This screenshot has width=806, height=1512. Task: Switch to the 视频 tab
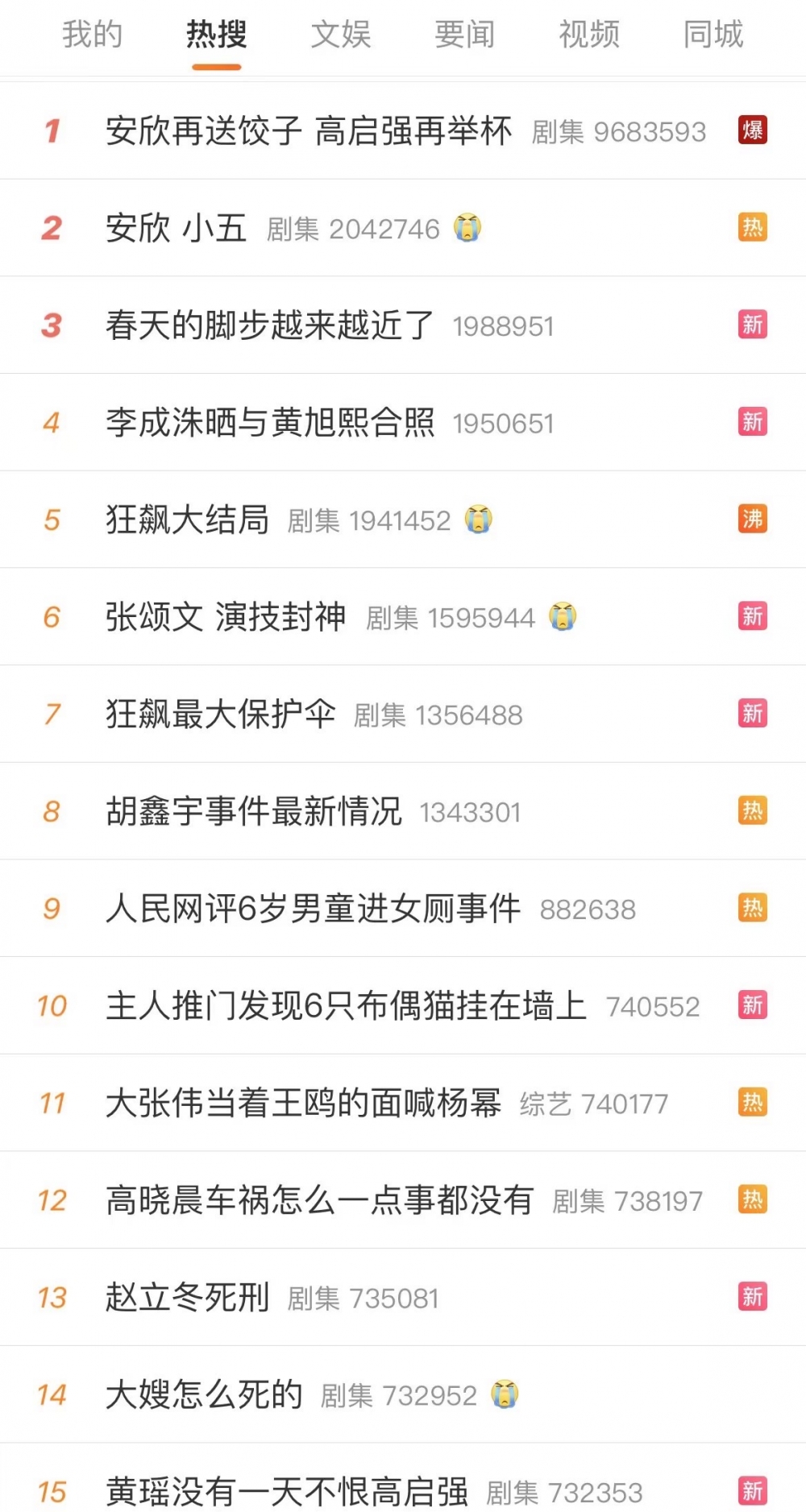589,35
